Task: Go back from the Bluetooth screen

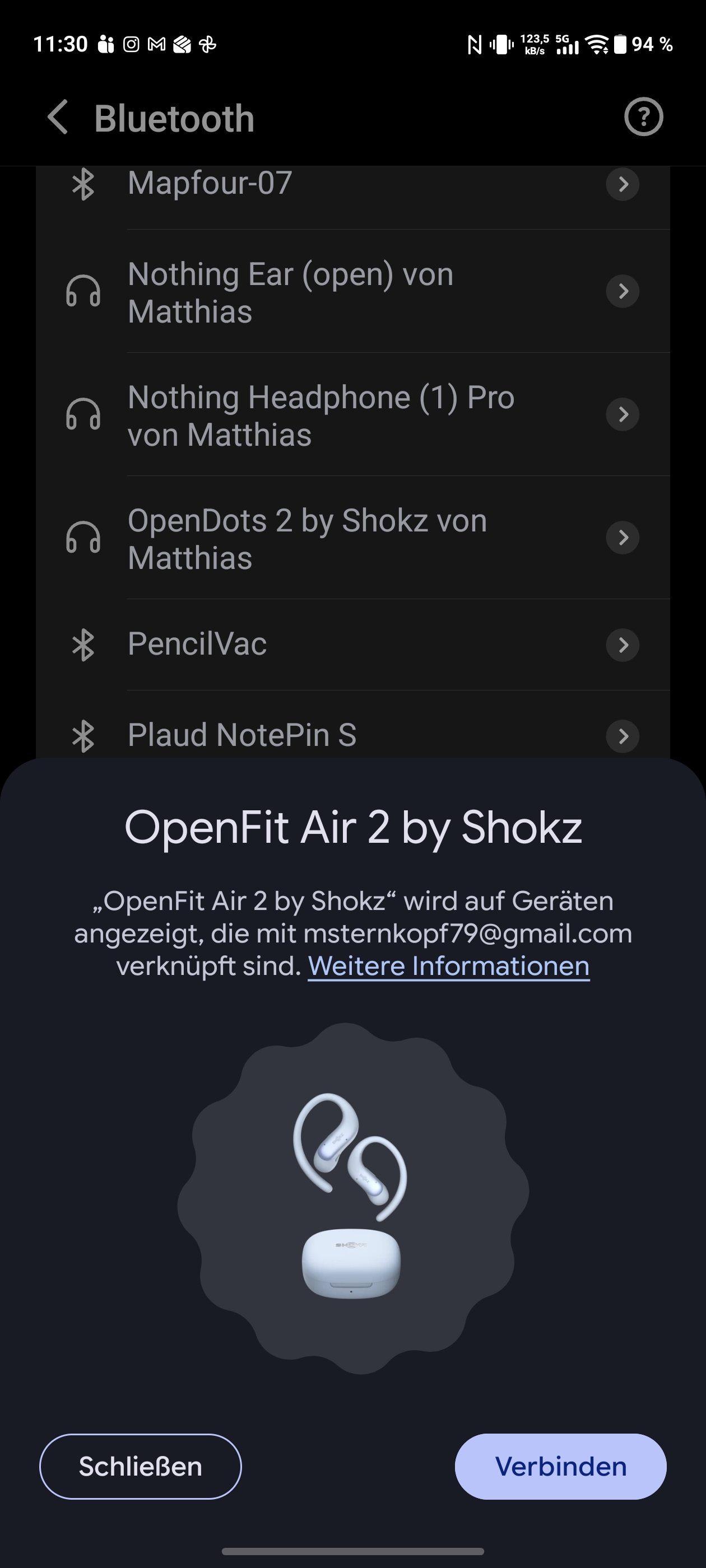Action: coord(58,117)
